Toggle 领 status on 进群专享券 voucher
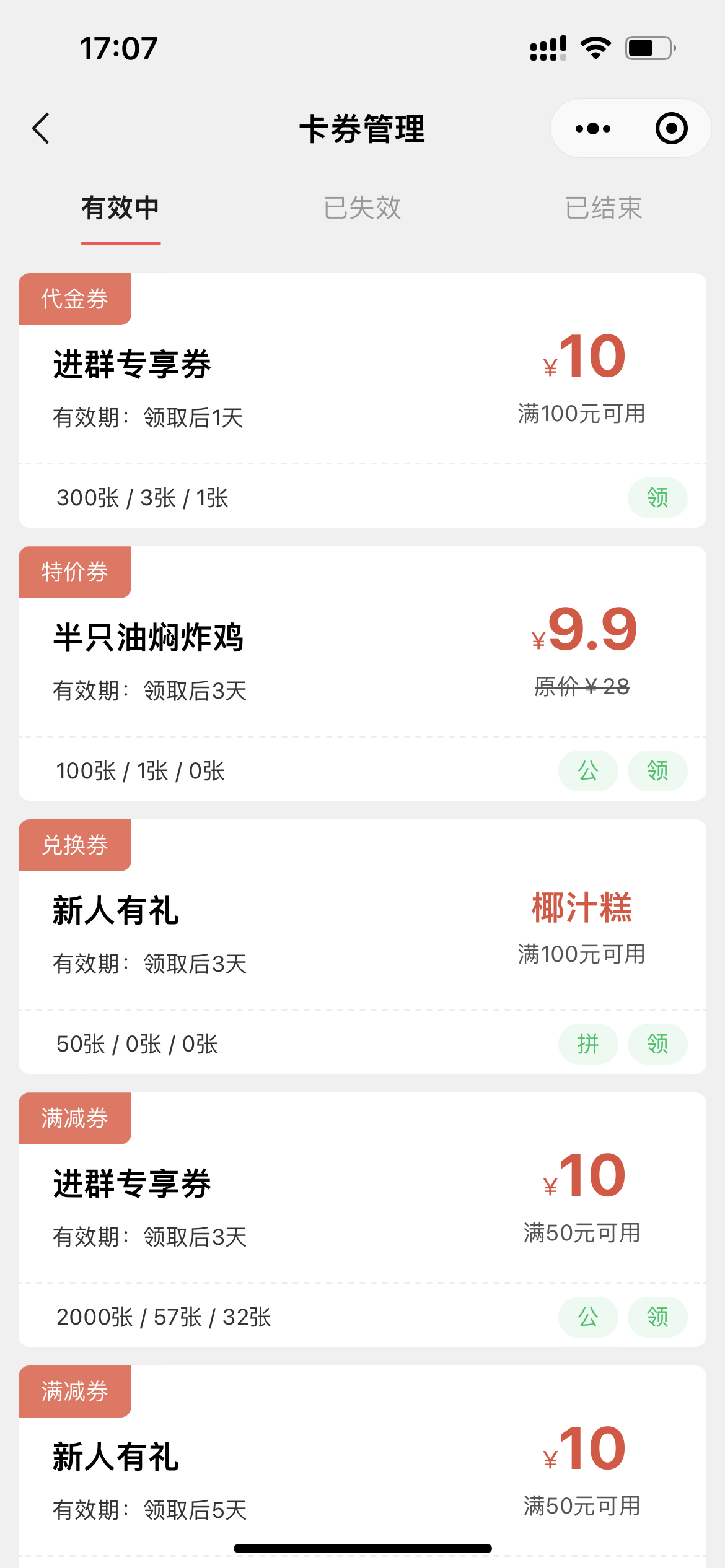This screenshot has width=725, height=1568. point(657,497)
